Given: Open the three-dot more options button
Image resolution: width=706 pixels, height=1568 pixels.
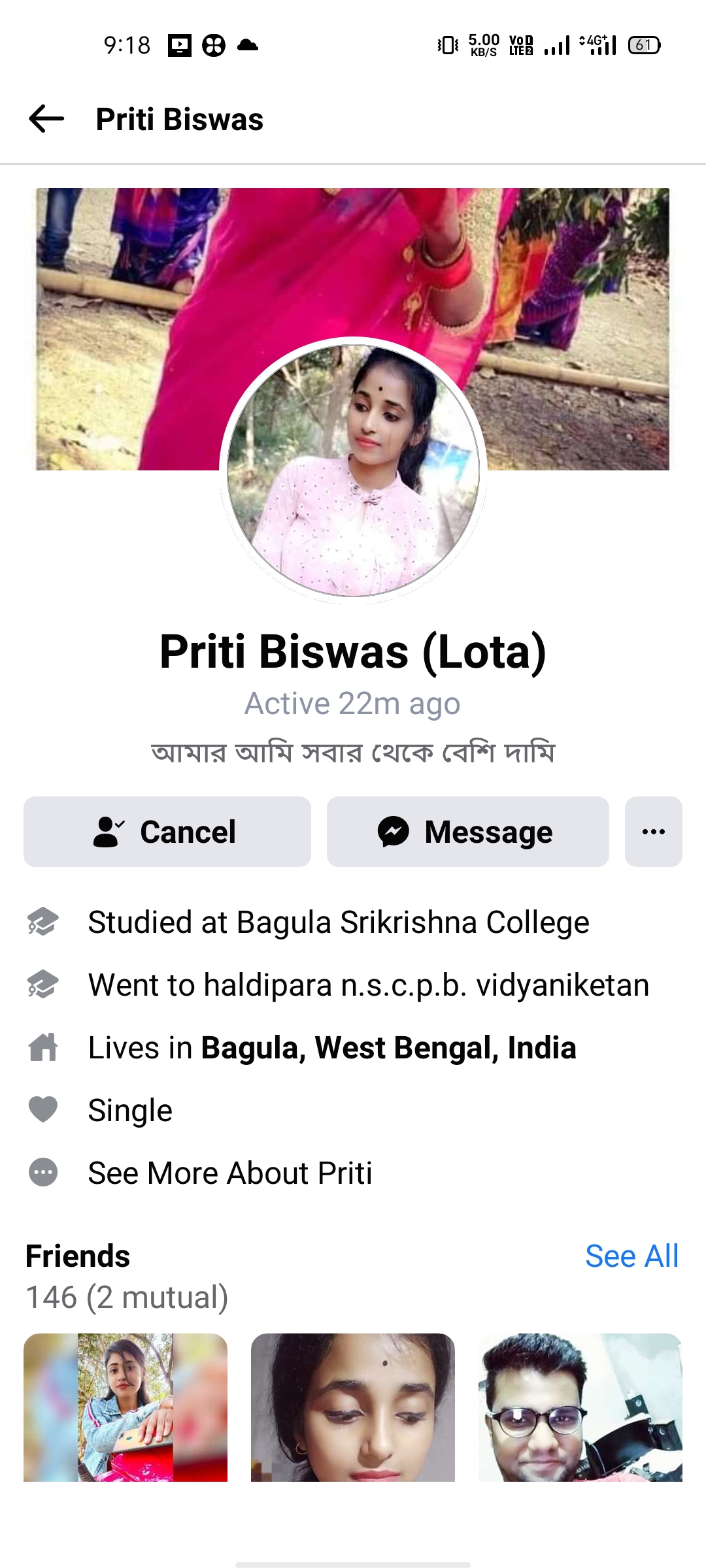Looking at the screenshot, I should [x=653, y=832].
